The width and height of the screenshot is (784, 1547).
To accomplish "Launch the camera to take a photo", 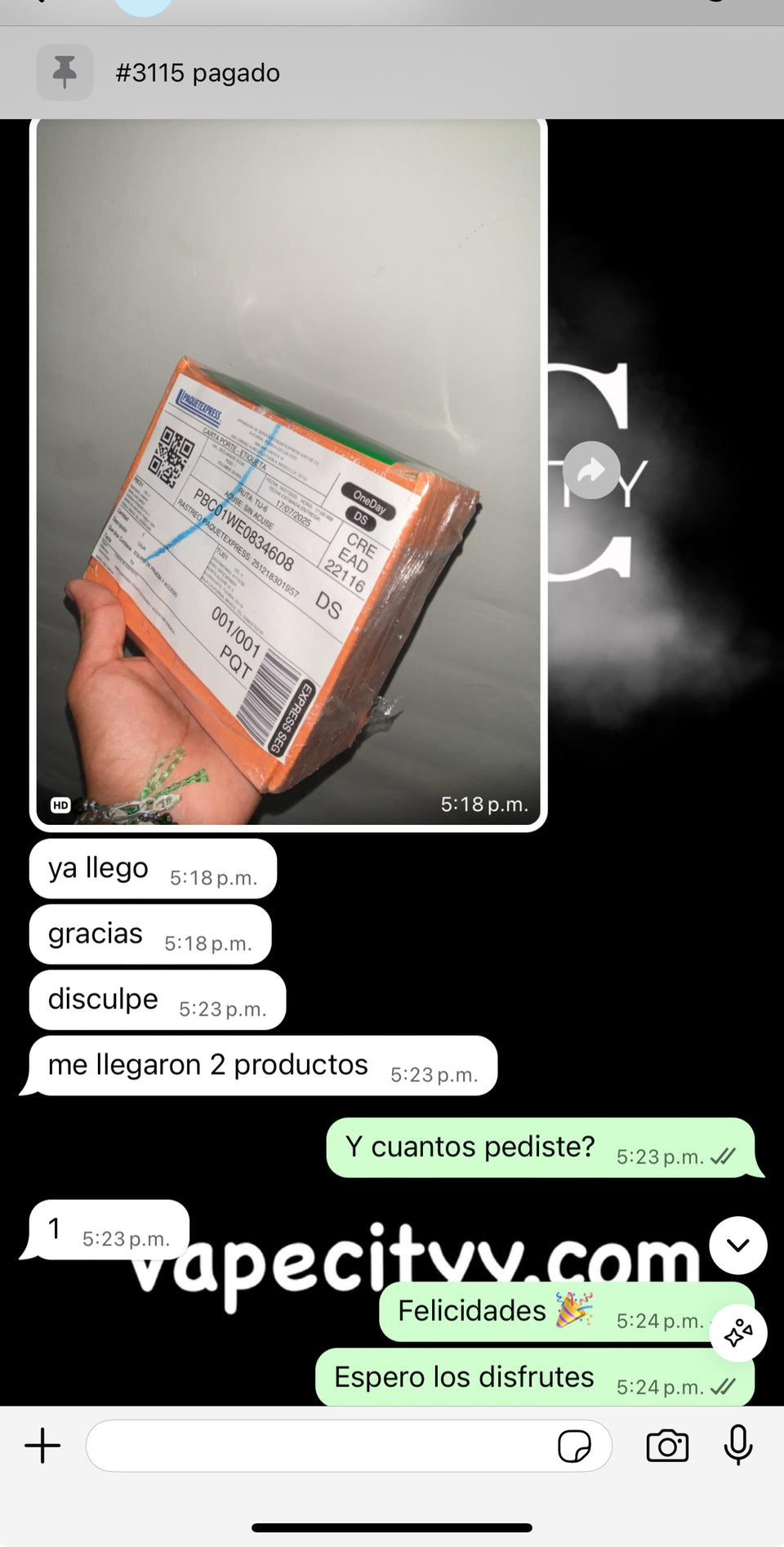I will tap(667, 1446).
